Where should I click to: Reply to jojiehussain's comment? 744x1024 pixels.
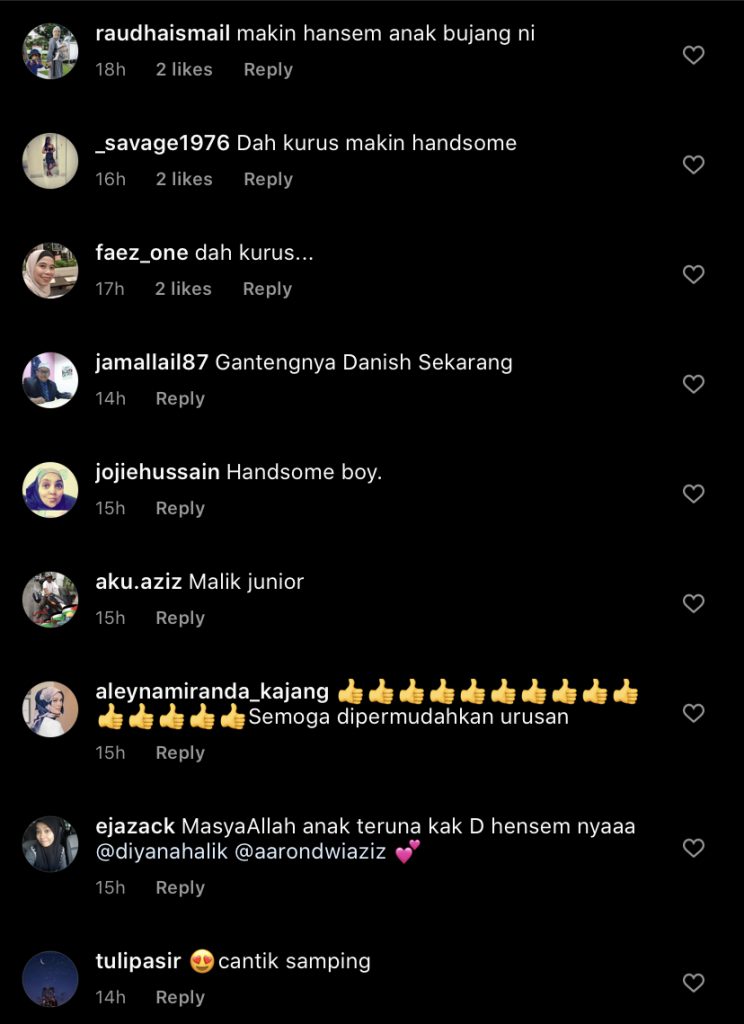click(x=180, y=508)
